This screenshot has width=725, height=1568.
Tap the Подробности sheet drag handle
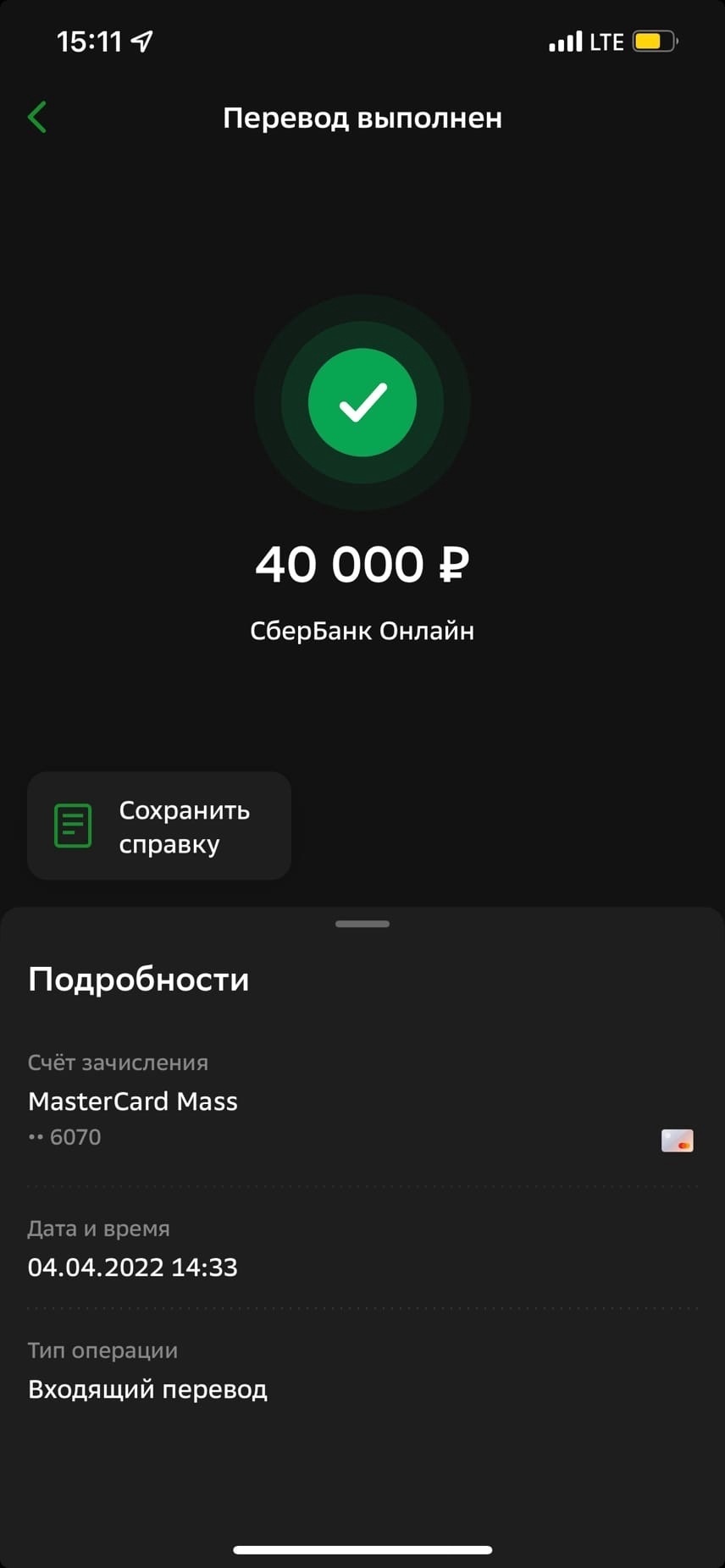(362, 924)
